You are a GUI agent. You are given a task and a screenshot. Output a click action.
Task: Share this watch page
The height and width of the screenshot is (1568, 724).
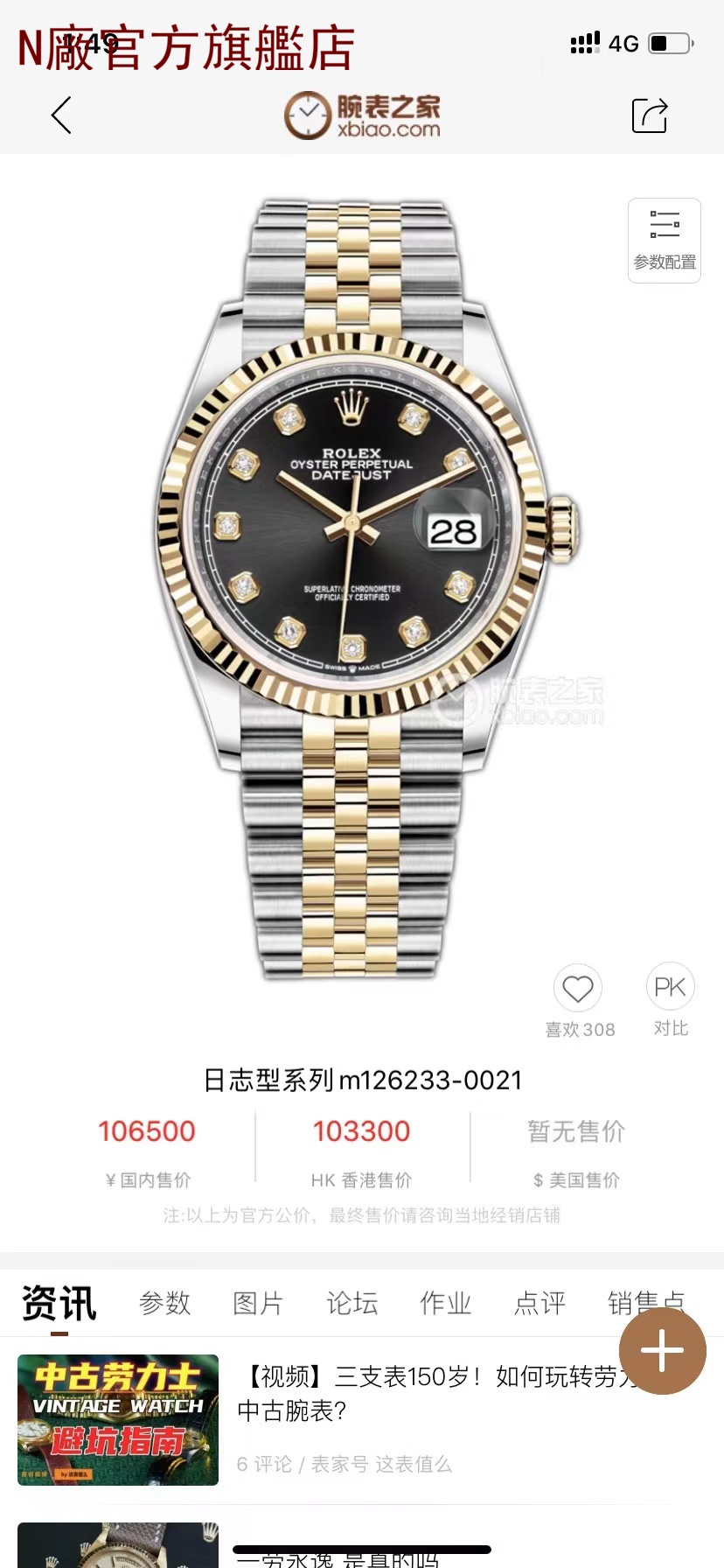(650, 115)
